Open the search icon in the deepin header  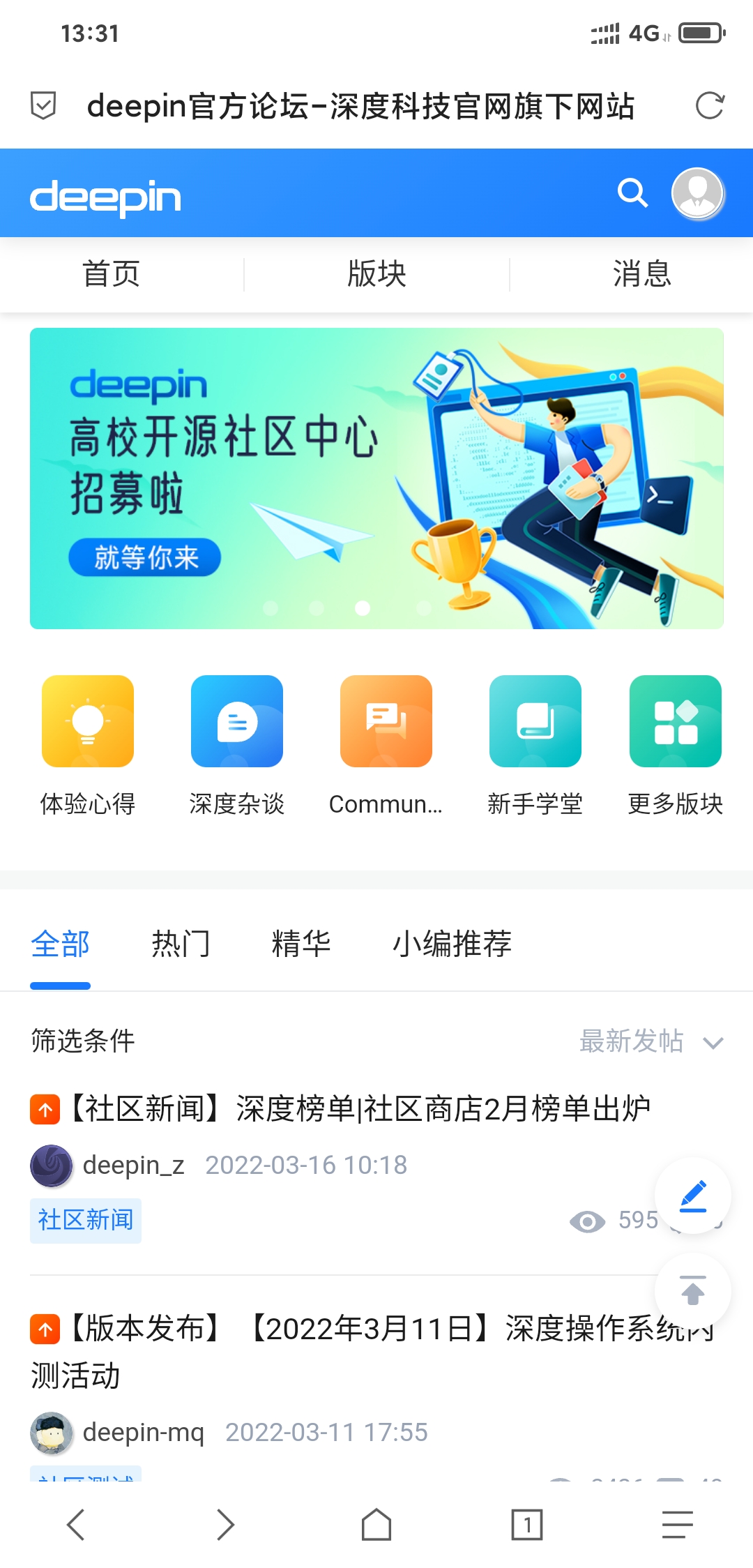[632, 193]
